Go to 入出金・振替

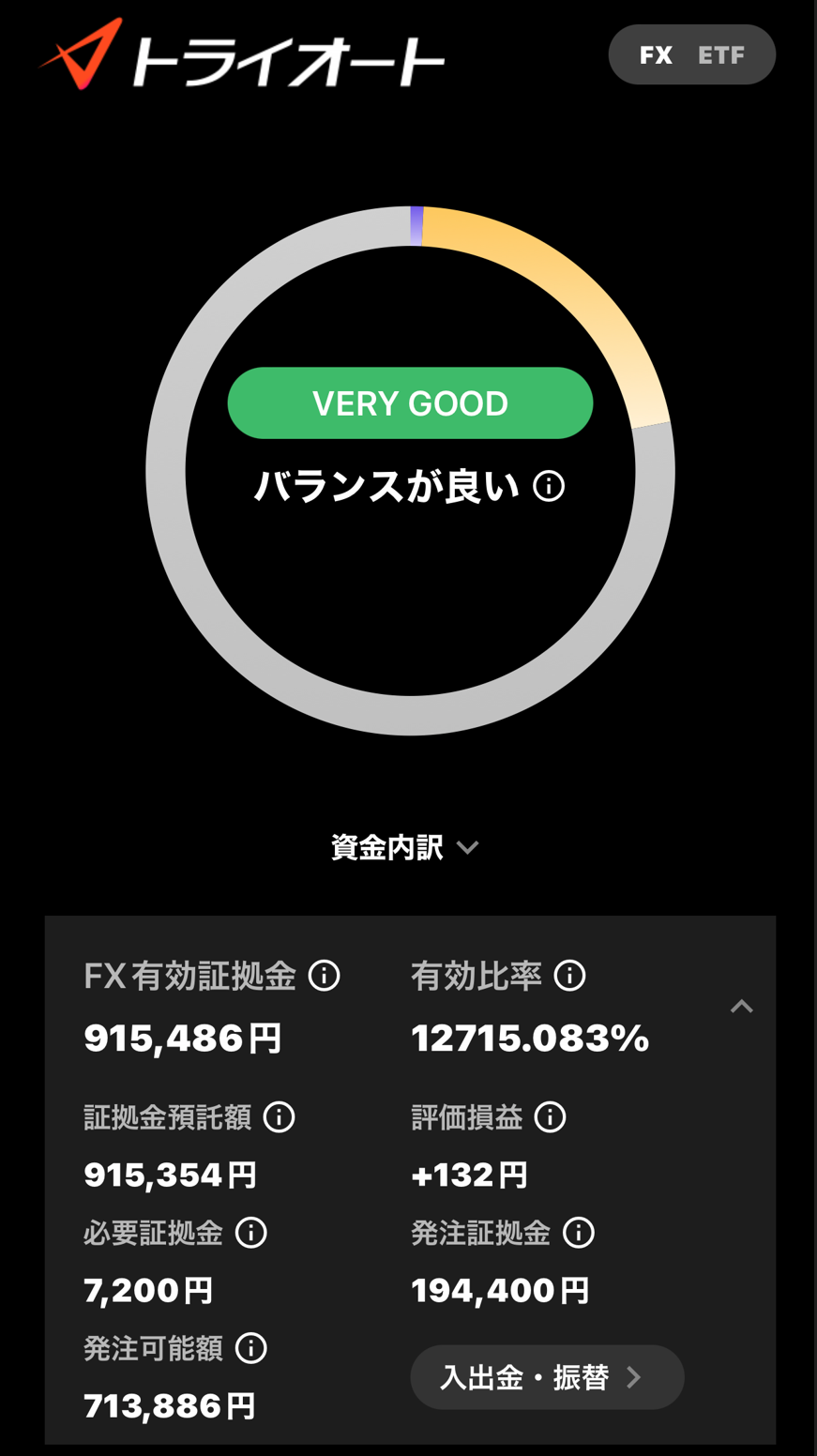click(547, 1377)
